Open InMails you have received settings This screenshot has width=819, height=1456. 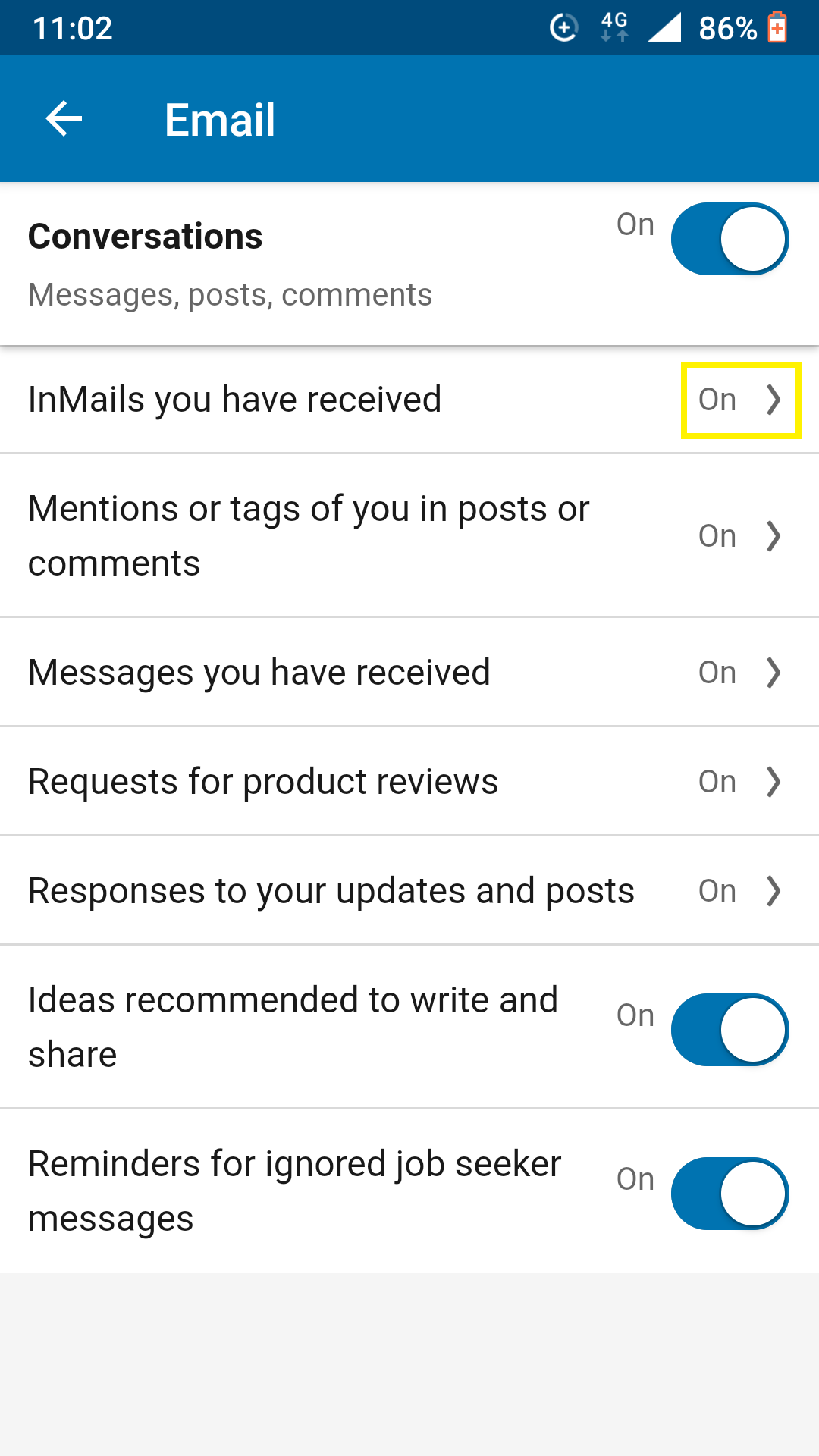409,400
